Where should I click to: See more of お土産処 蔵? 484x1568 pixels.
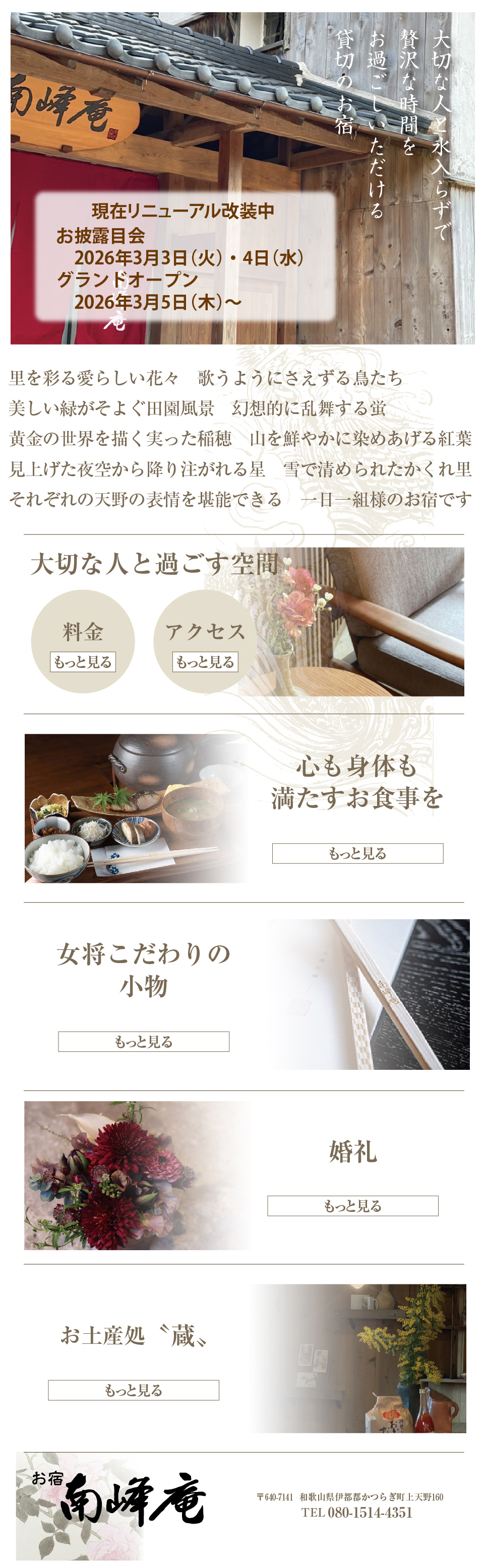point(134,1390)
